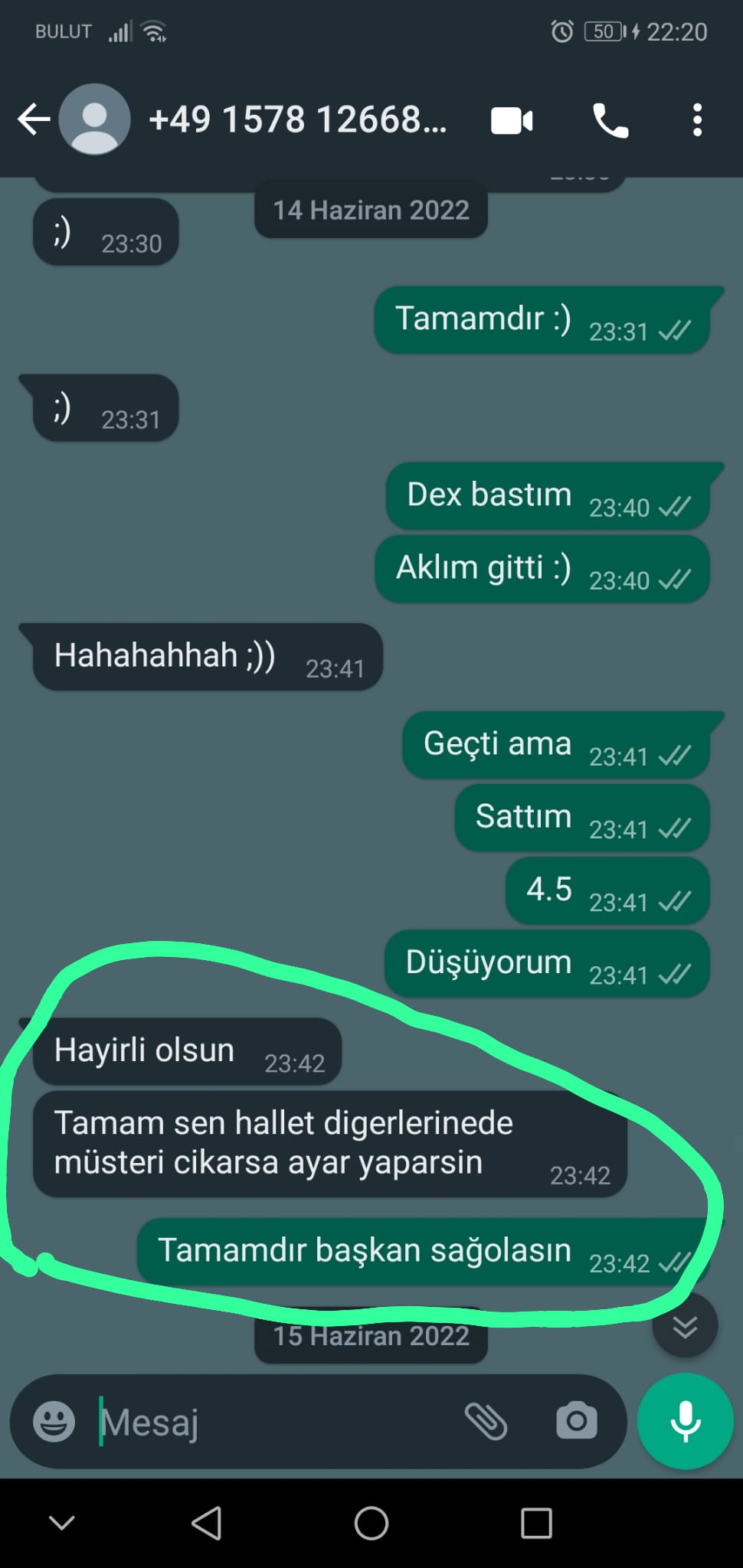Image resolution: width=743 pixels, height=1568 pixels.
Task: Go back using the arrow icon
Action: 32,120
